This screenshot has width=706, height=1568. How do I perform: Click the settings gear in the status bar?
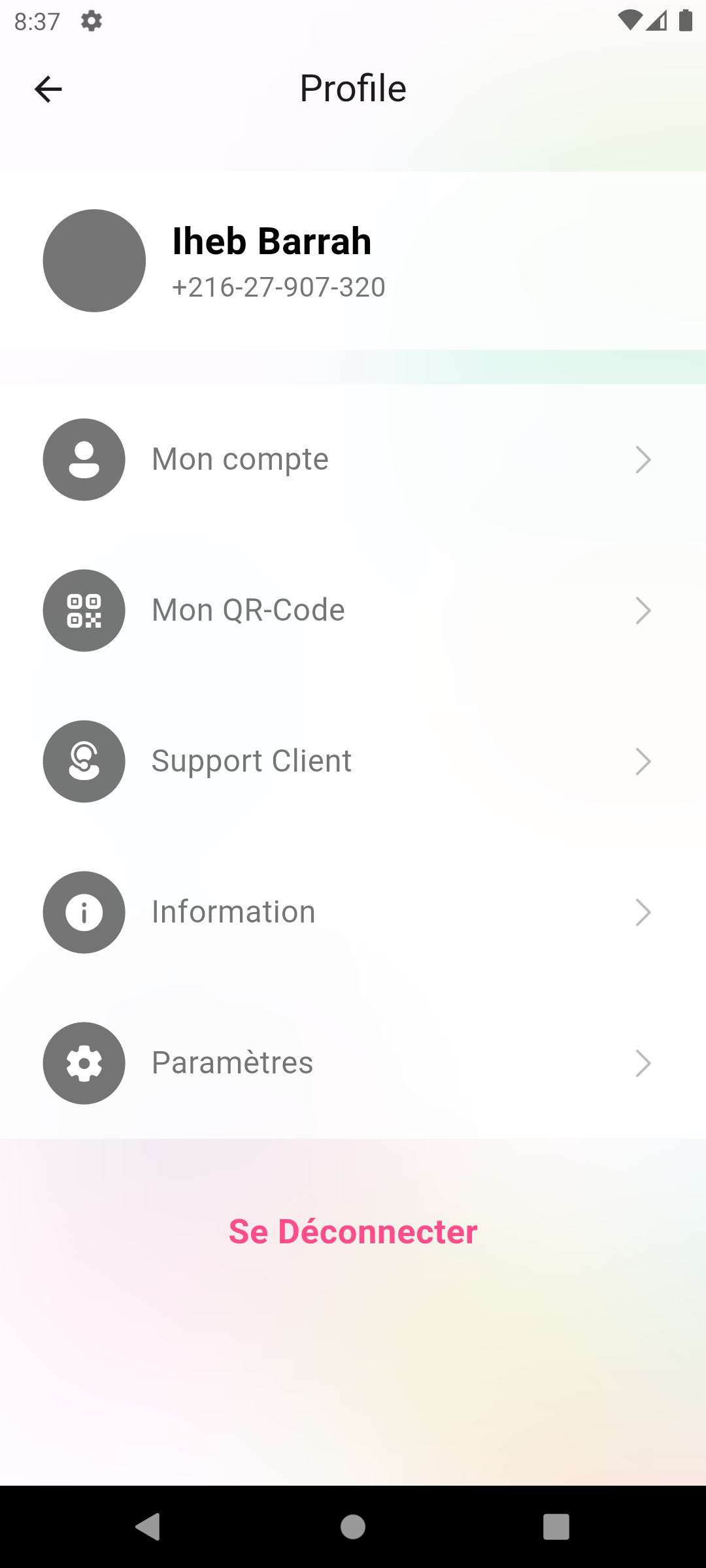[x=90, y=21]
